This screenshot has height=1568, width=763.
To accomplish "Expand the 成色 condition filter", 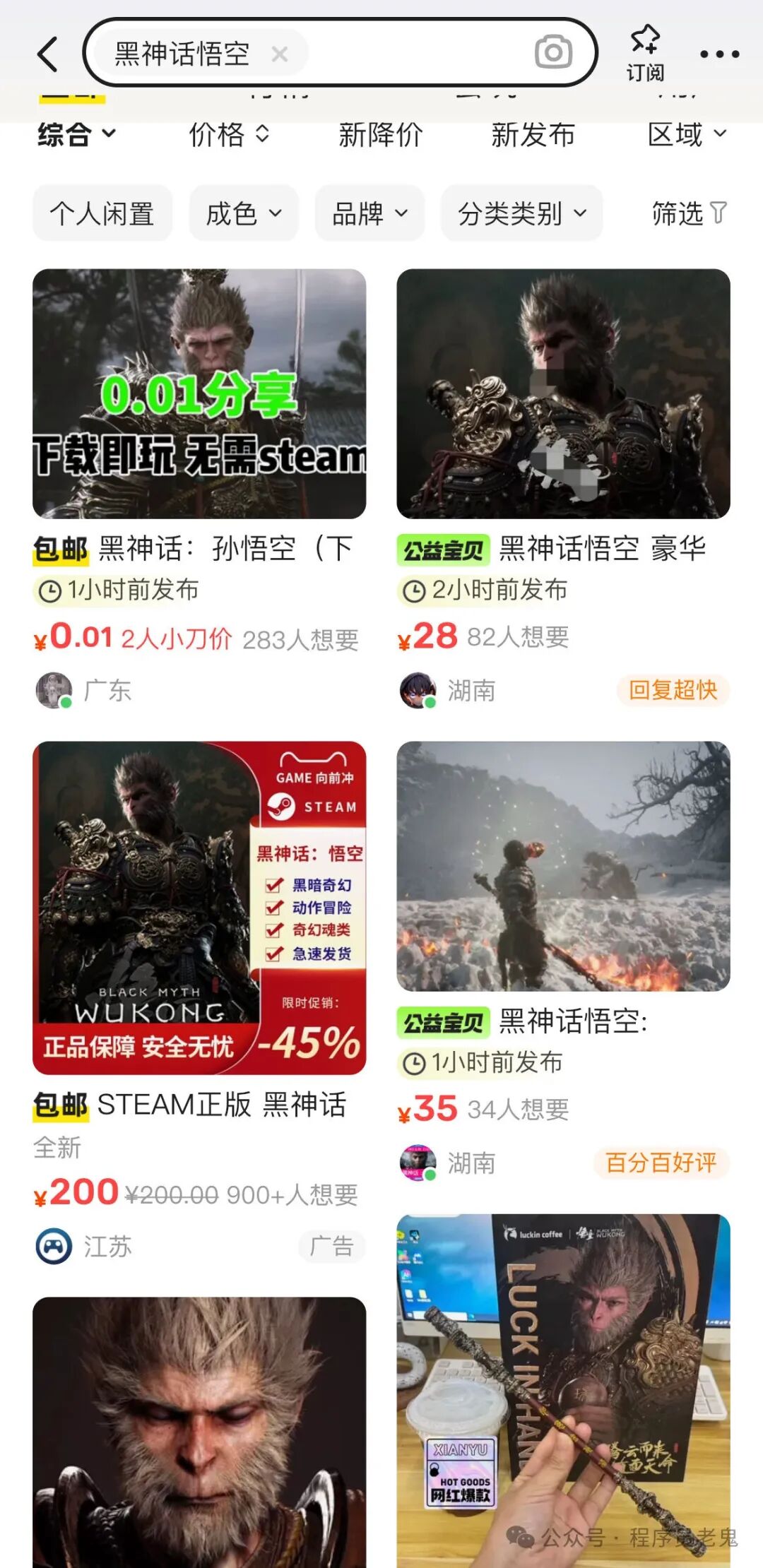I will [244, 213].
